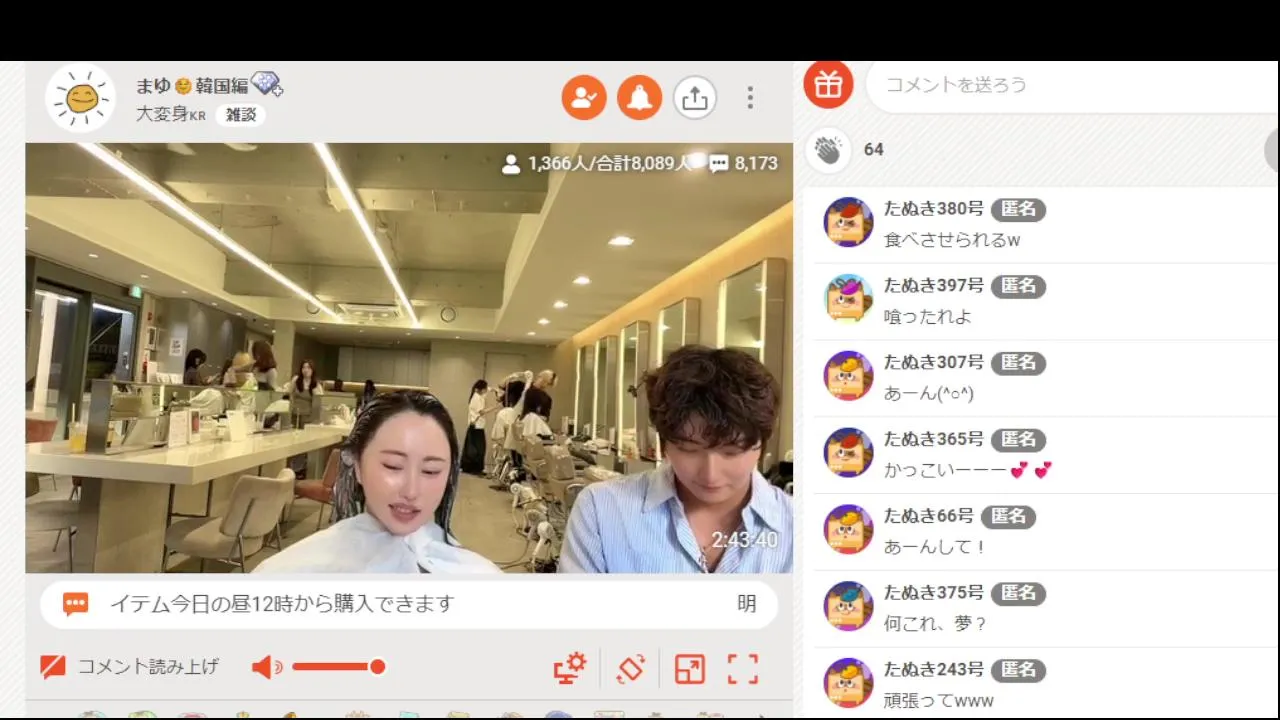Open the streamer's sun avatar profile
This screenshot has width=1280, height=720.
click(81, 98)
